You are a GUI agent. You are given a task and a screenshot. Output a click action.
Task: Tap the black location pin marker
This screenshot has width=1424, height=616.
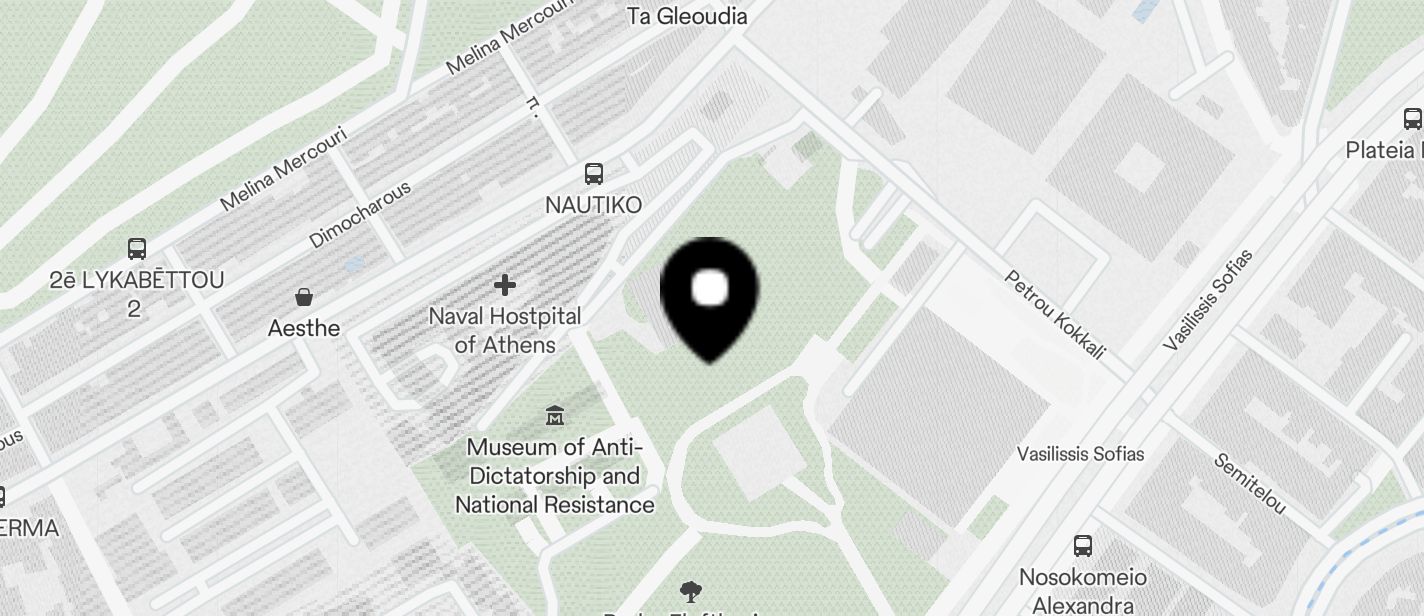710,293
